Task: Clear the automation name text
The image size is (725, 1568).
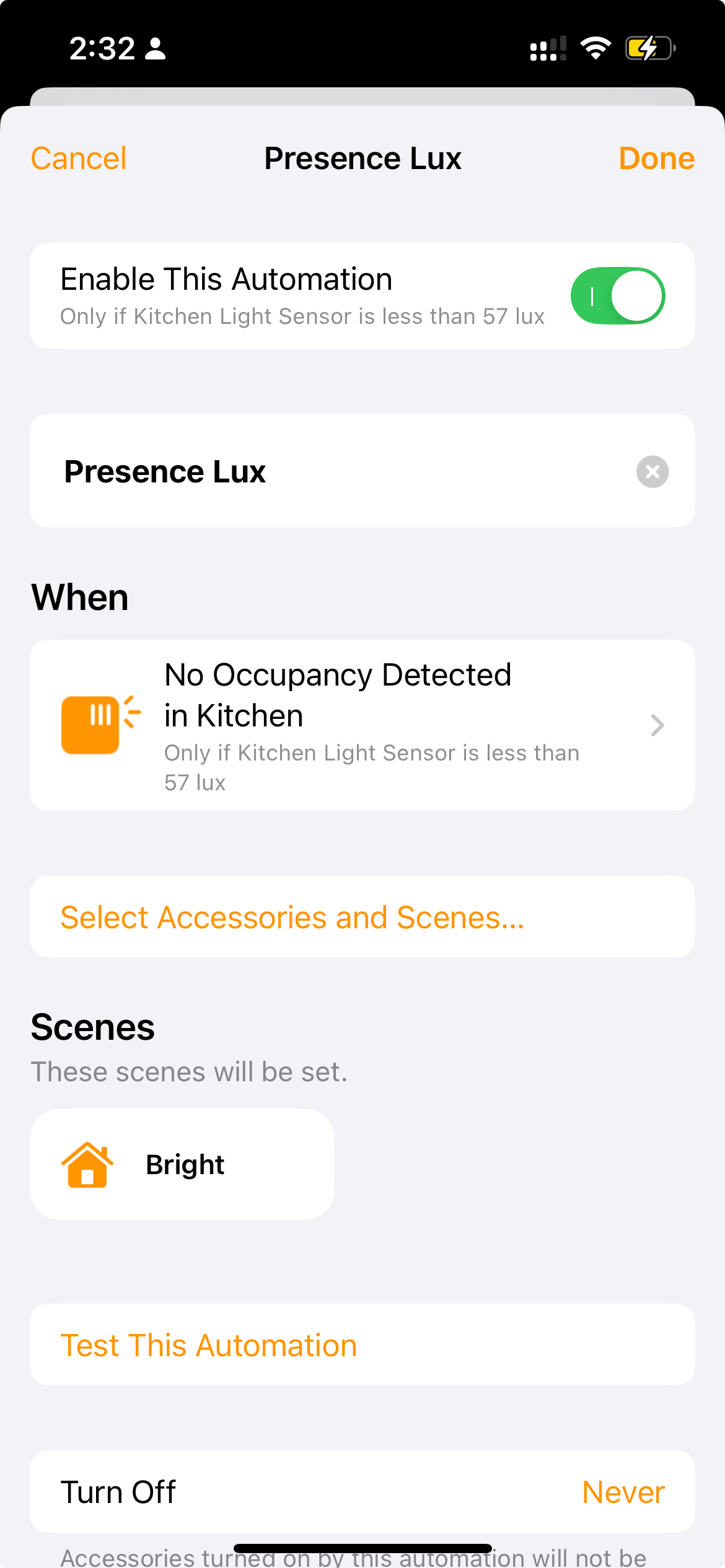Action: pos(652,472)
